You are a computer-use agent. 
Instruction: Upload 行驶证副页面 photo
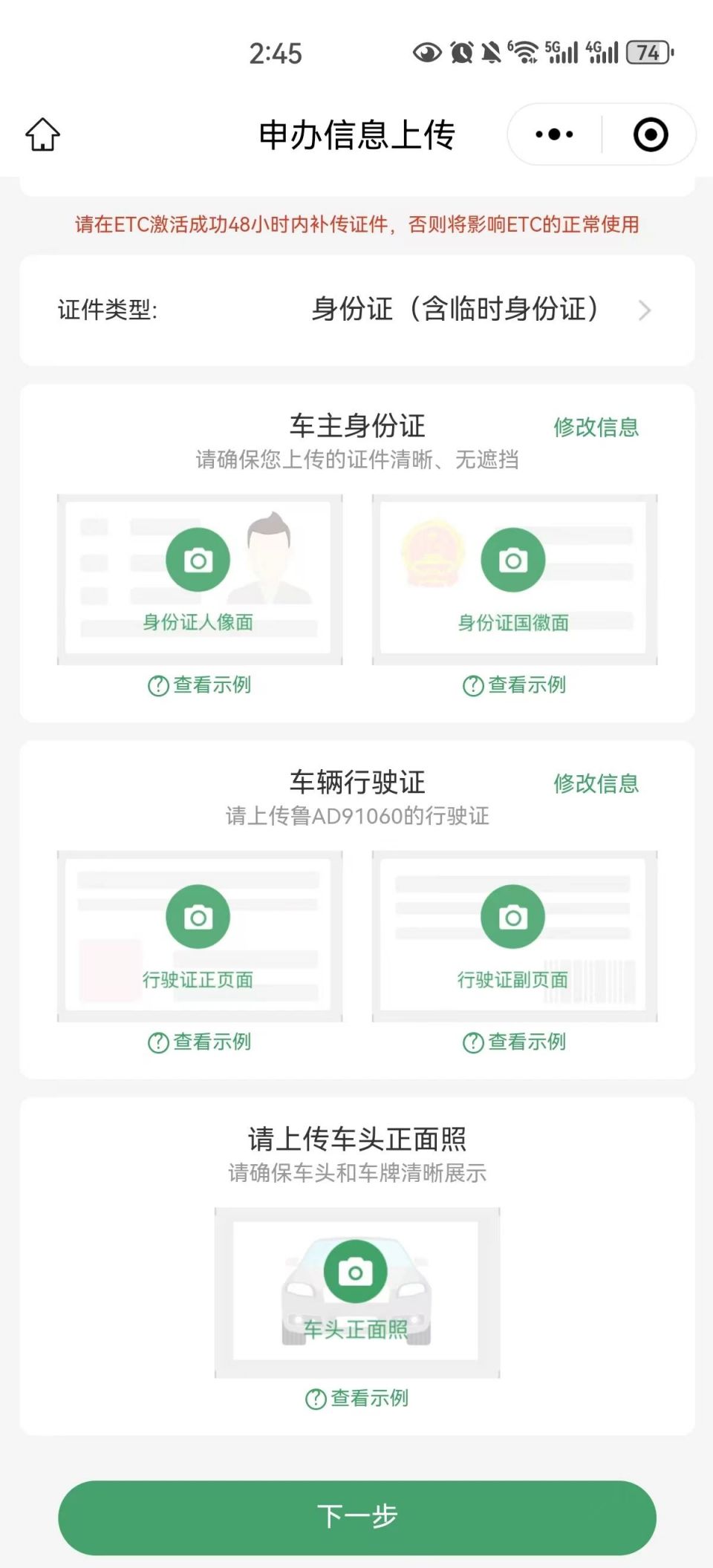(x=513, y=918)
